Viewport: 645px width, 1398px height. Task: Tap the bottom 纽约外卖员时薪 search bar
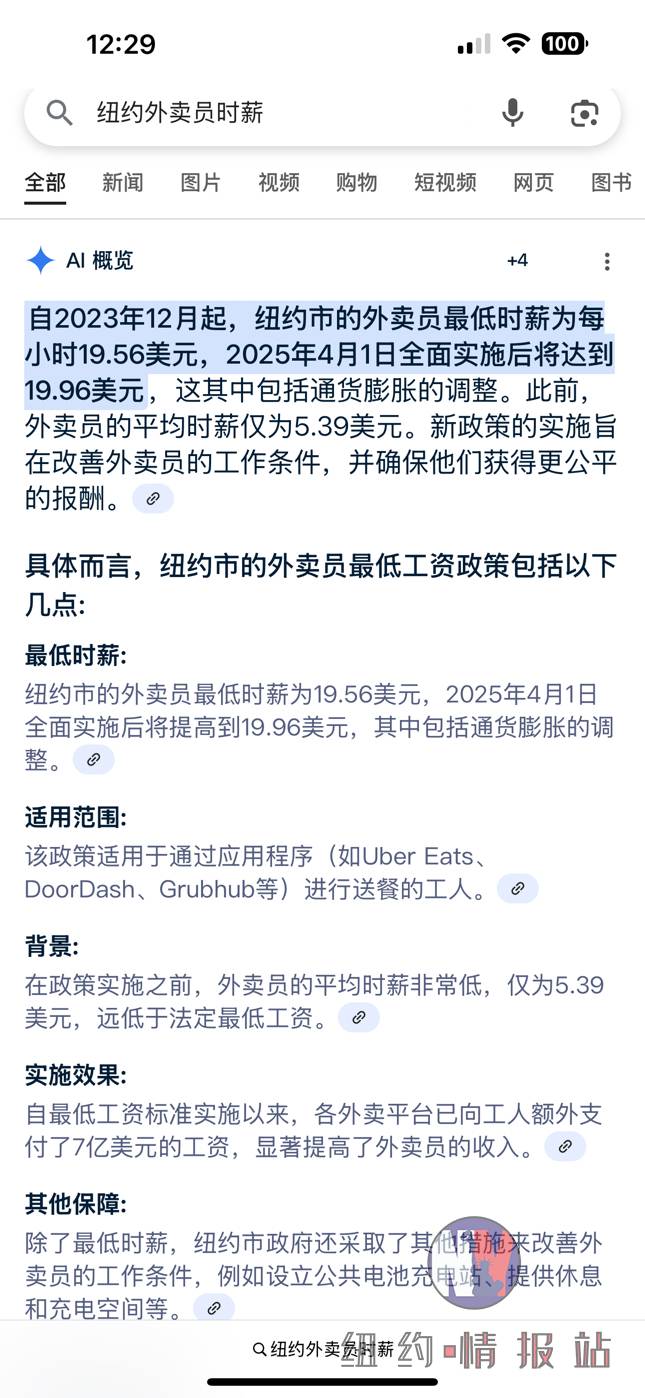322,1350
